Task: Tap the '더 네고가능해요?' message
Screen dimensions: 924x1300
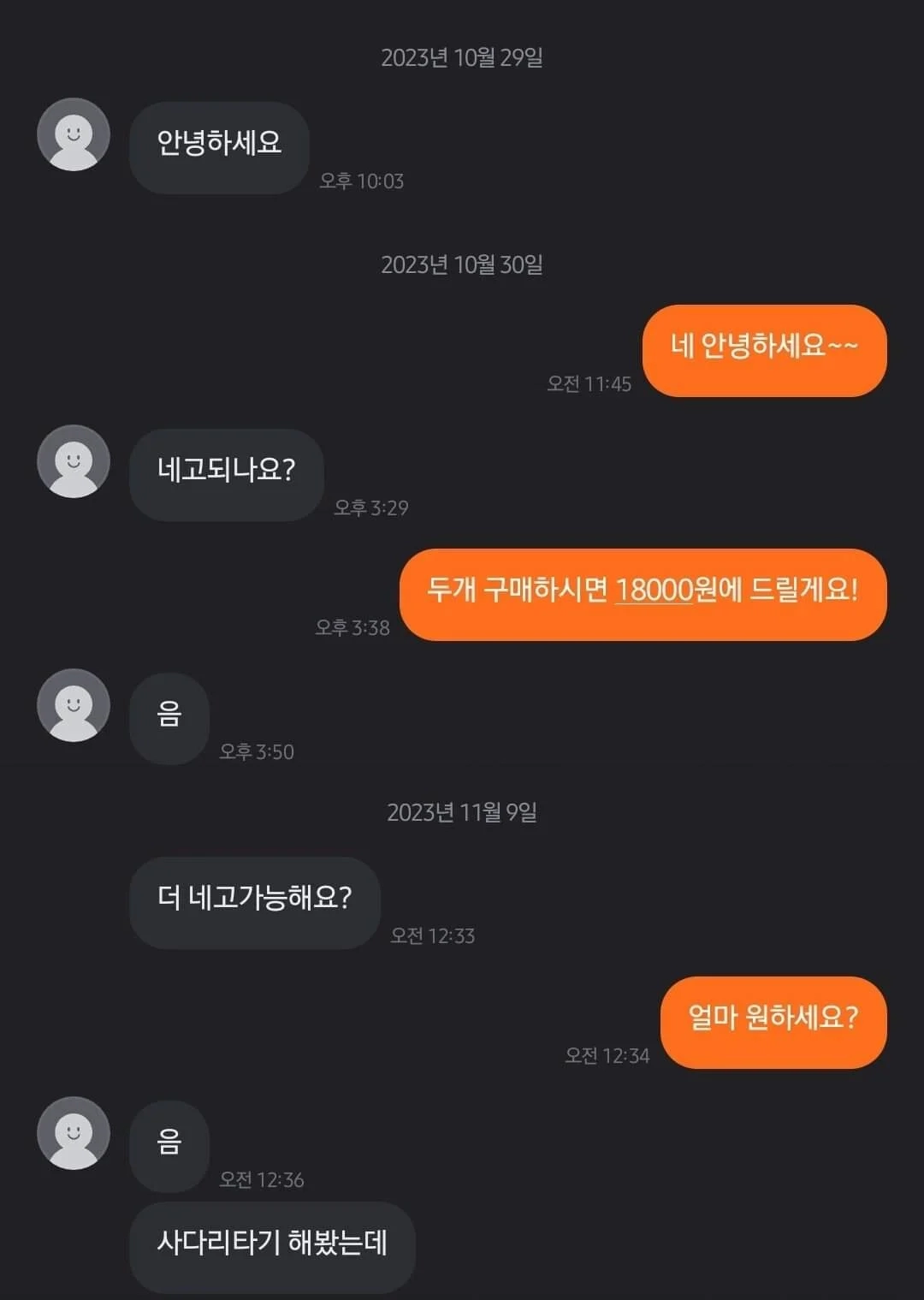Action: (253, 903)
